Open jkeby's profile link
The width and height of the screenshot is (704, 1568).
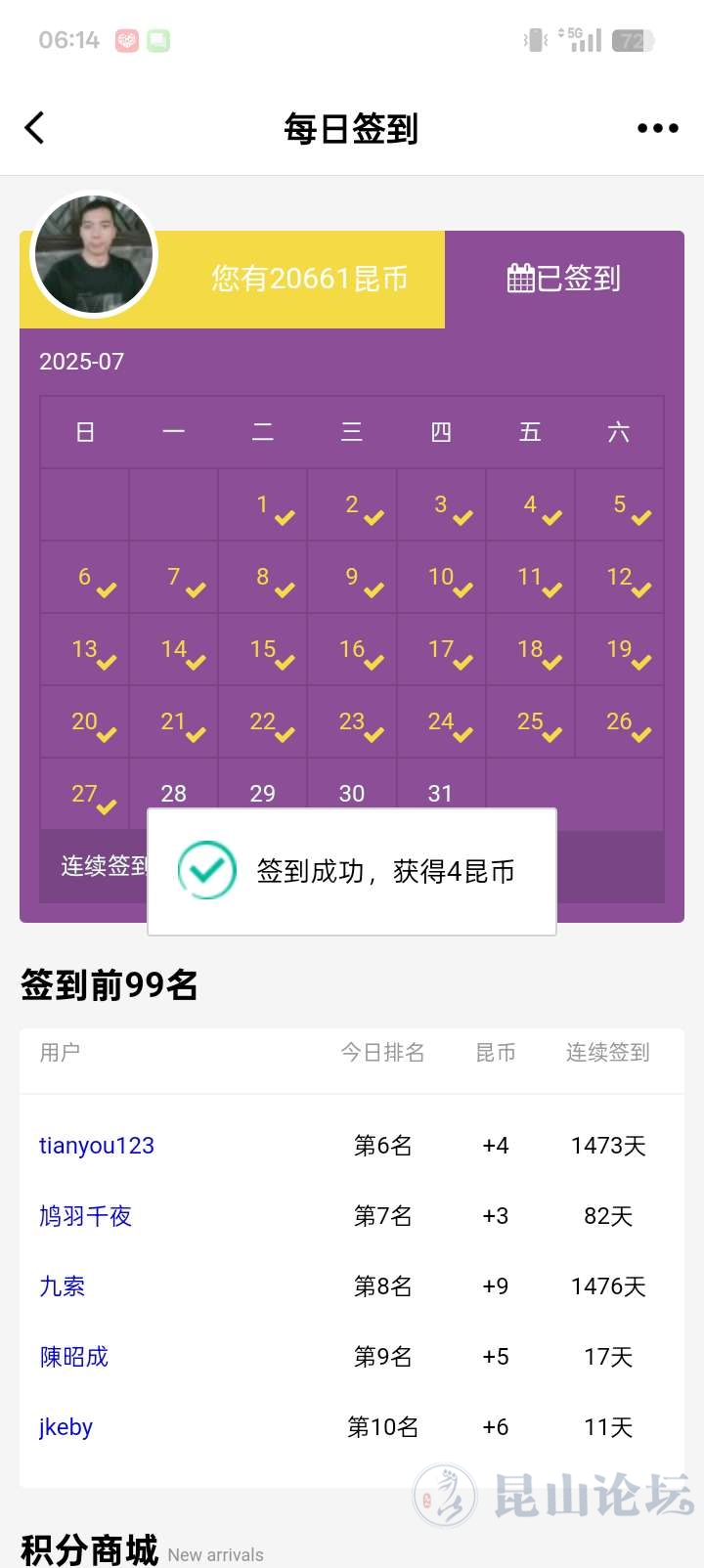pyautogui.click(x=66, y=1427)
